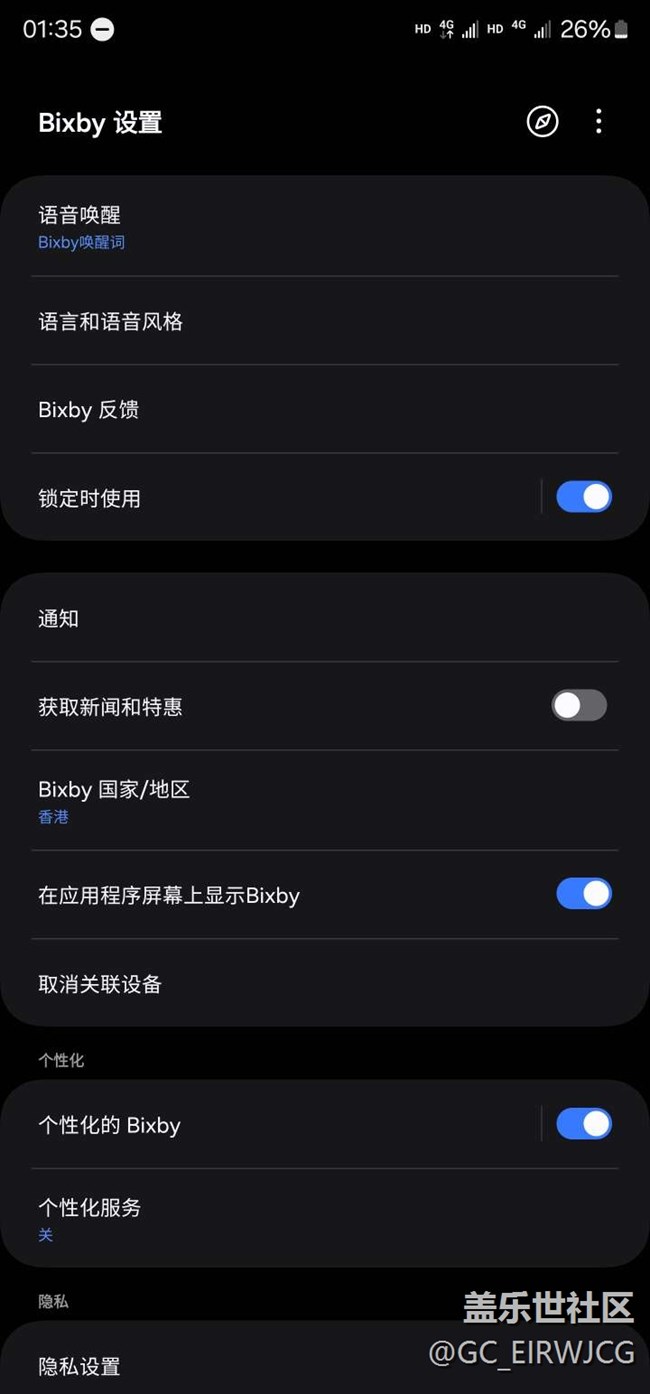Image resolution: width=650 pixels, height=1394 pixels.
Task: Disable the 个性化的 Bixby switch
Action: (584, 1124)
